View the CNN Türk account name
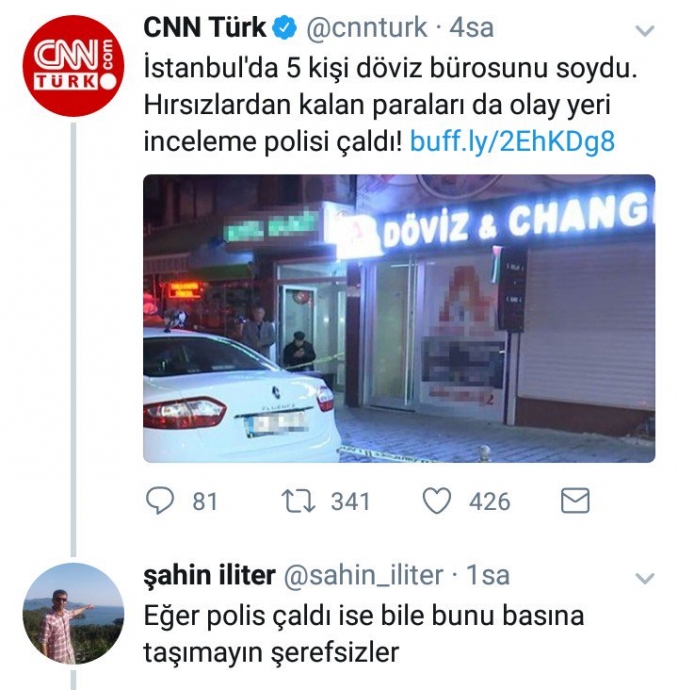Image resolution: width=678 pixels, height=690 pixels. 205,27
